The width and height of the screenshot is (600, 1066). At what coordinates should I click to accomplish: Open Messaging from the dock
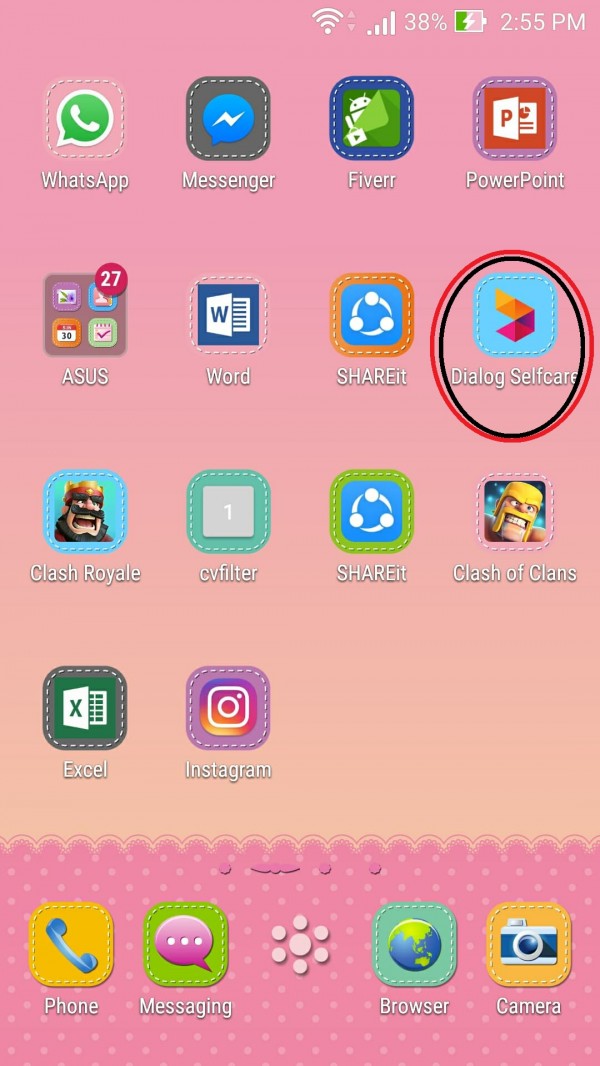pyautogui.click(x=185, y=945)
